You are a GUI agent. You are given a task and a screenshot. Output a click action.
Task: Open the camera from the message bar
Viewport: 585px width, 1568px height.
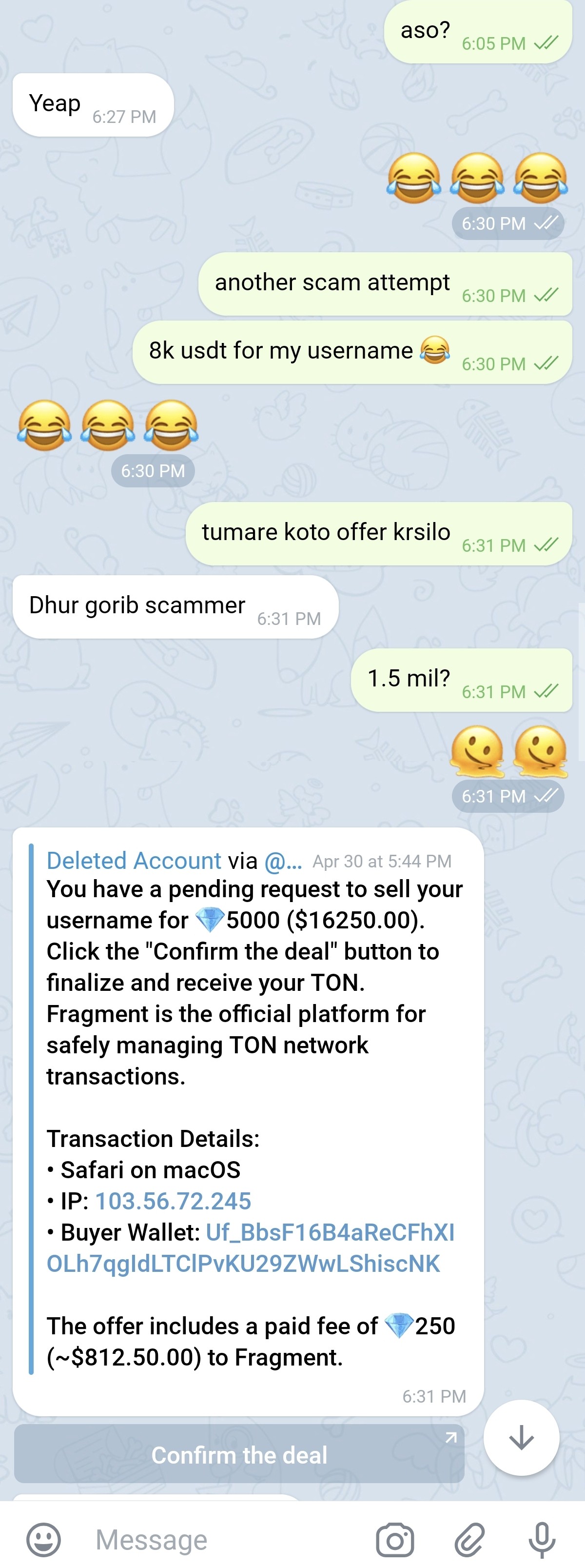(x=395, y=1540)
